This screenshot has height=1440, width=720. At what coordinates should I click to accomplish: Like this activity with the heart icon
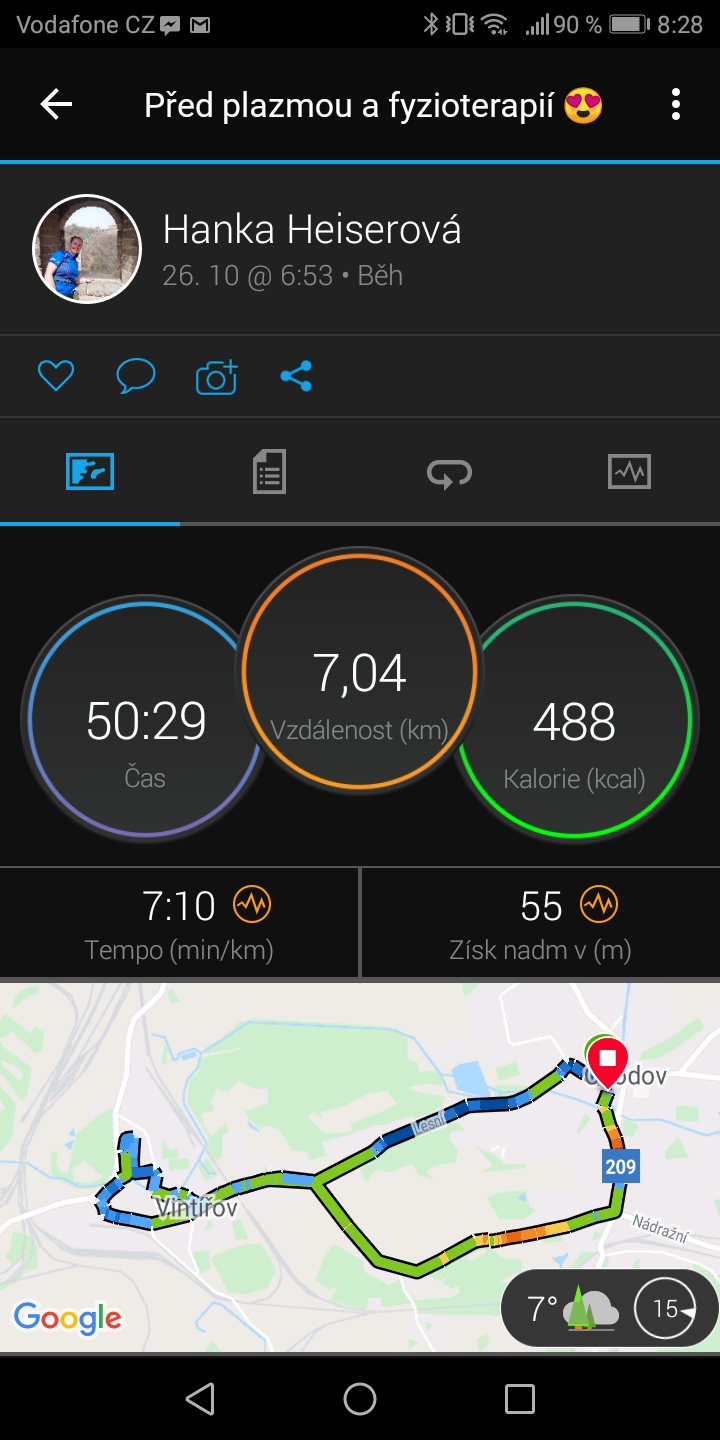(56, 376)
